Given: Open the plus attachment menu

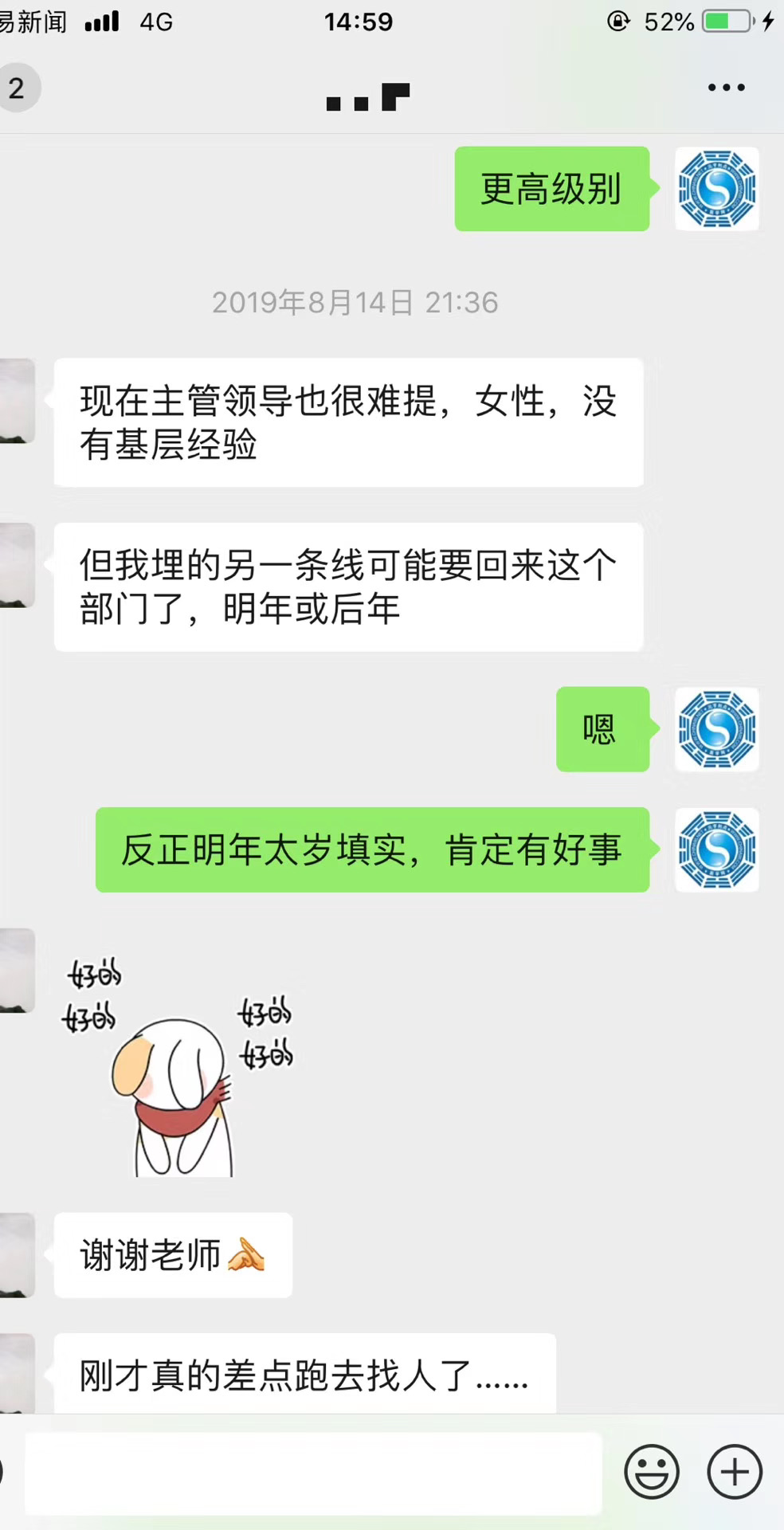Looking at the screenshot, I should pyautogui.click(x=734, y=1471).
